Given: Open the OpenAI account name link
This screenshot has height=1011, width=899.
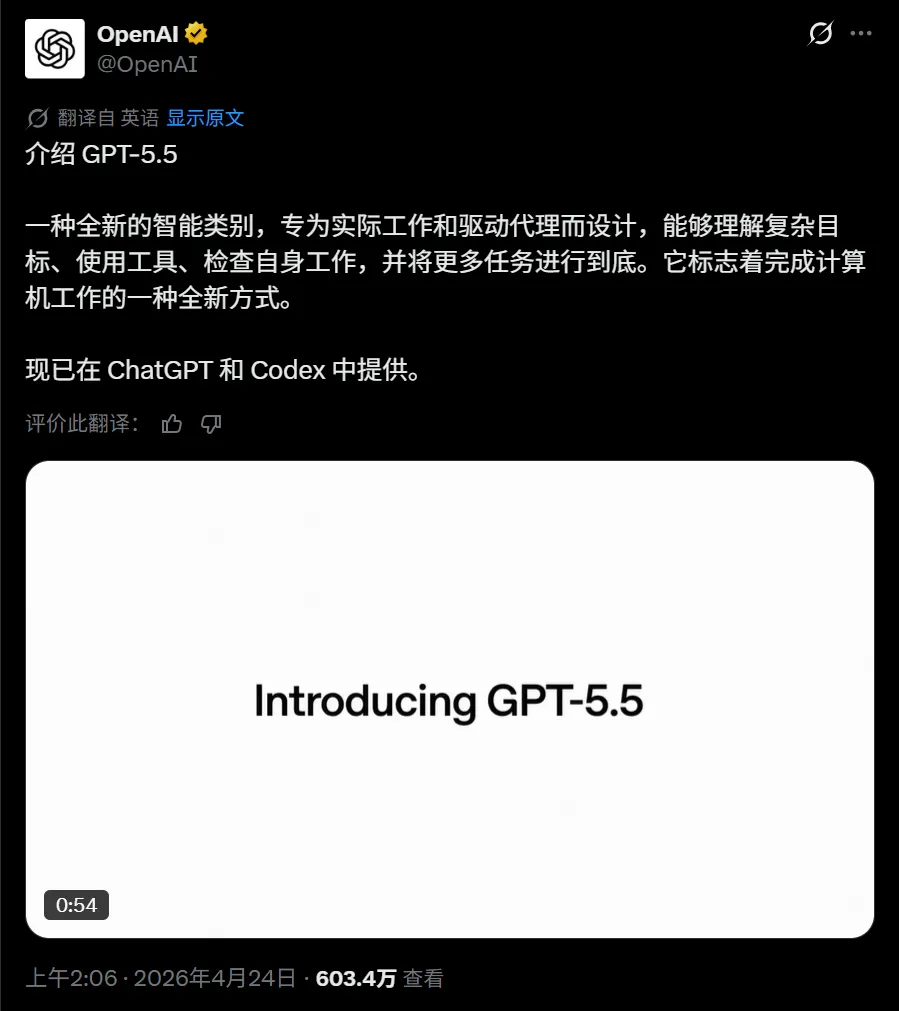Looking at the screenshot, I should coord(138,34).
